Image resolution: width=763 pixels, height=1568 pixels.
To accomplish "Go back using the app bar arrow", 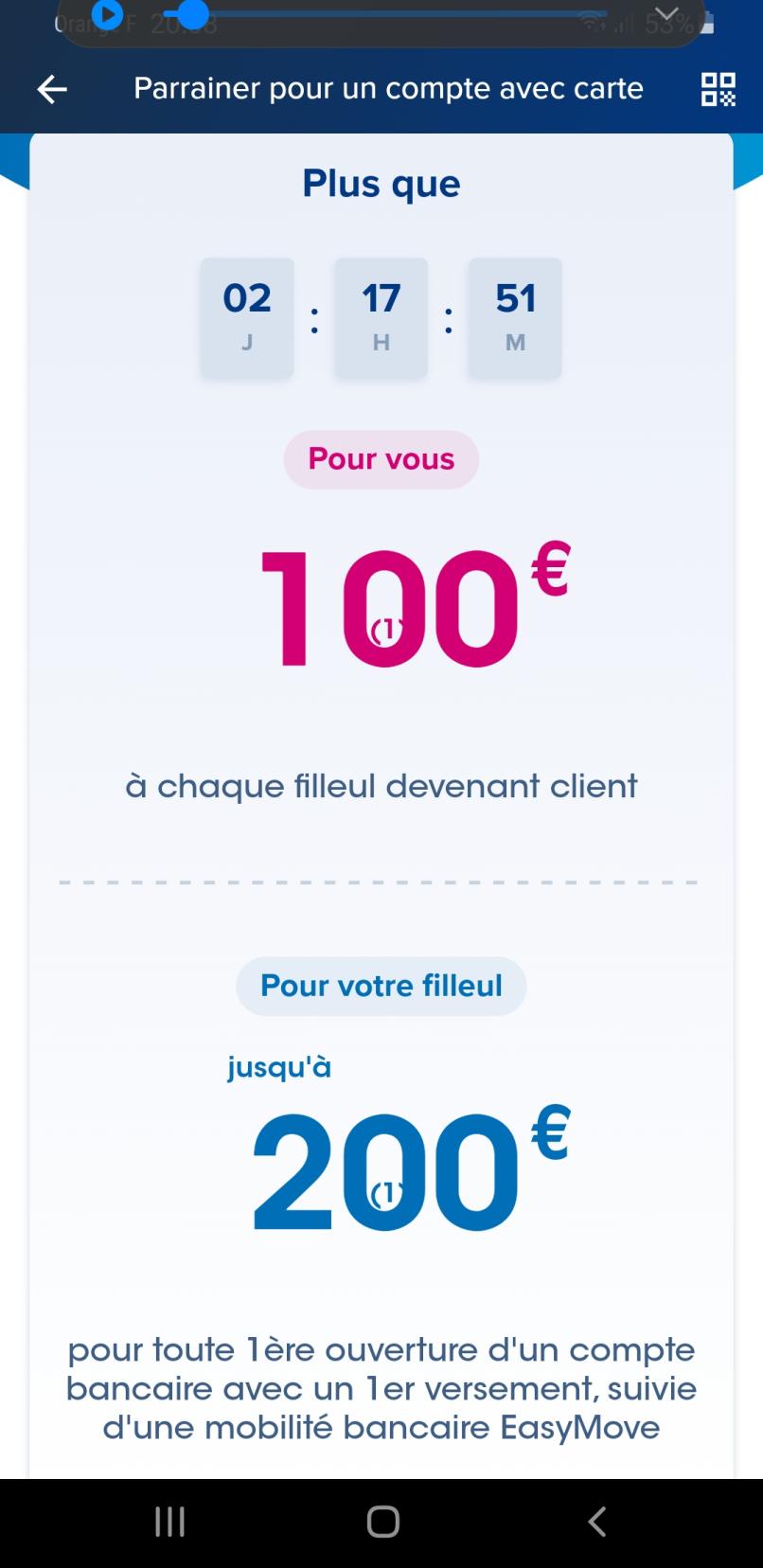I will [52, 90].
